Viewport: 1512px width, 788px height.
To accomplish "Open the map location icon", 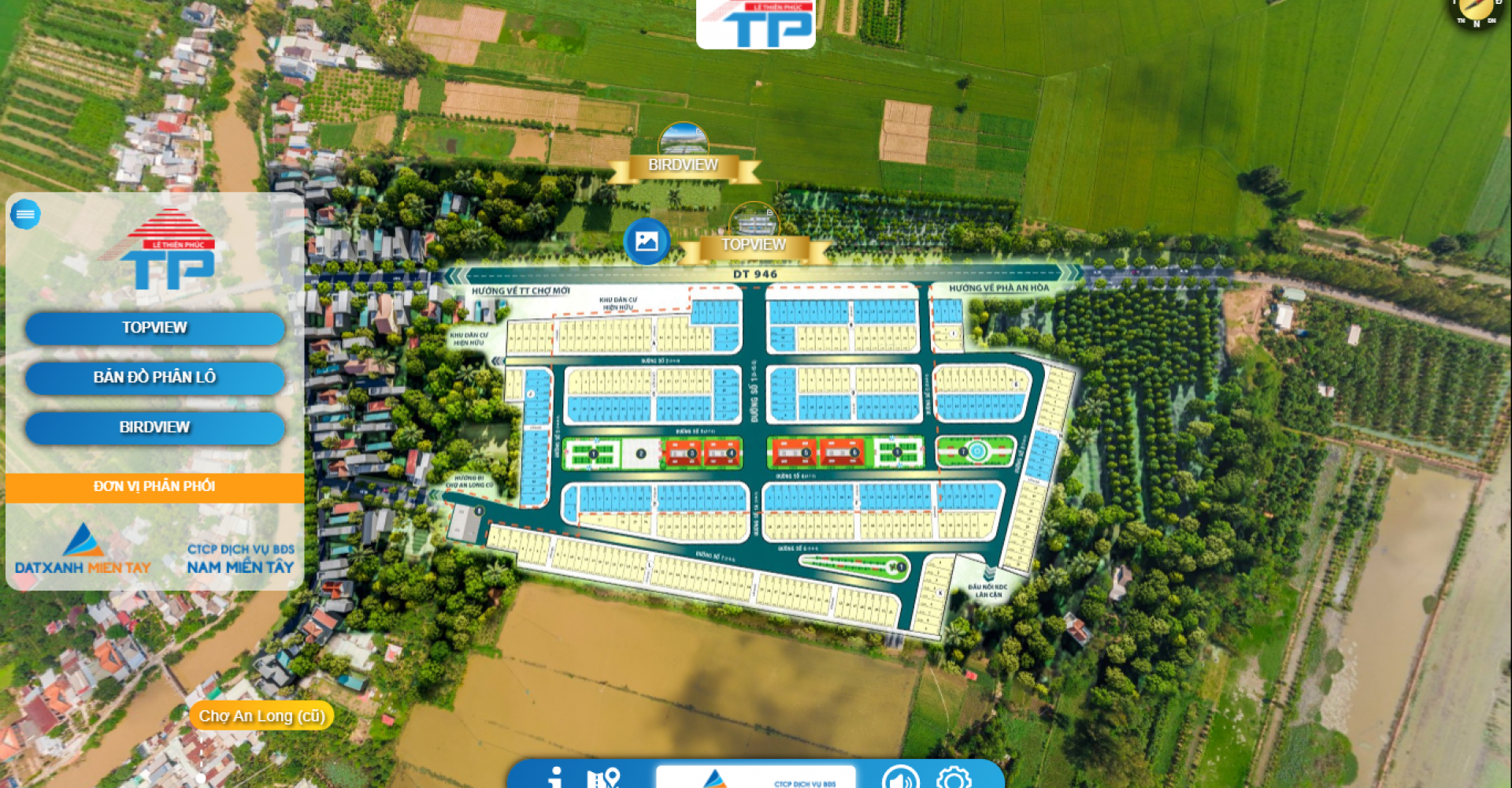I will [603, 778].
